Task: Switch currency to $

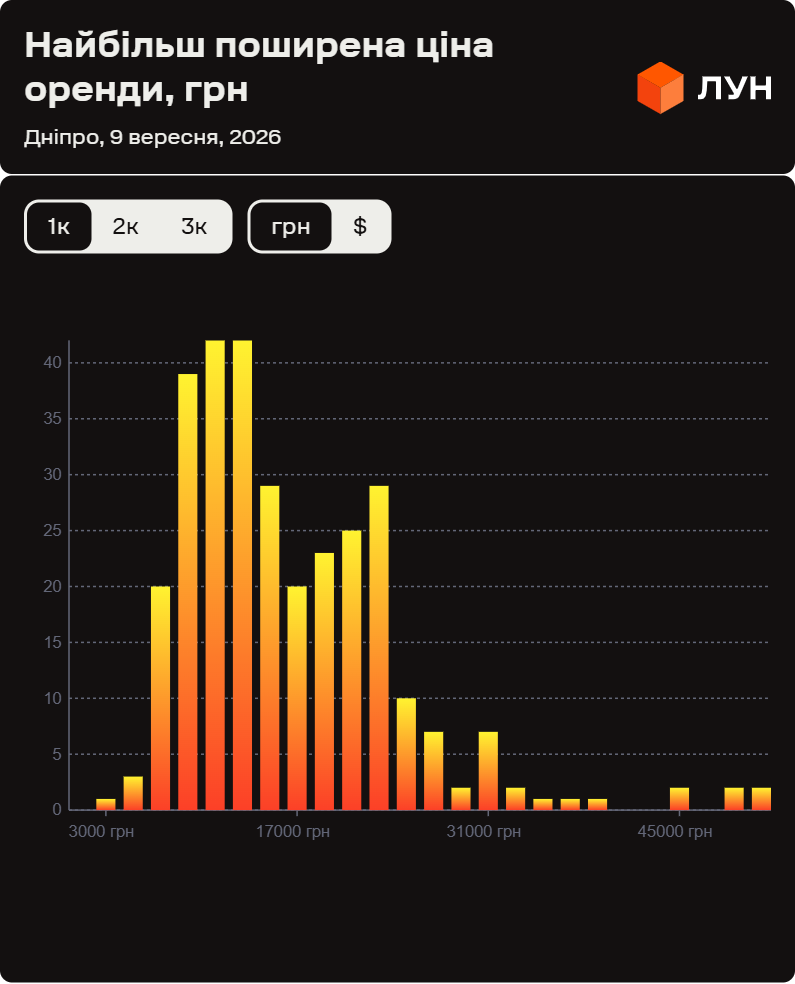Action: (x=360, y=227)
